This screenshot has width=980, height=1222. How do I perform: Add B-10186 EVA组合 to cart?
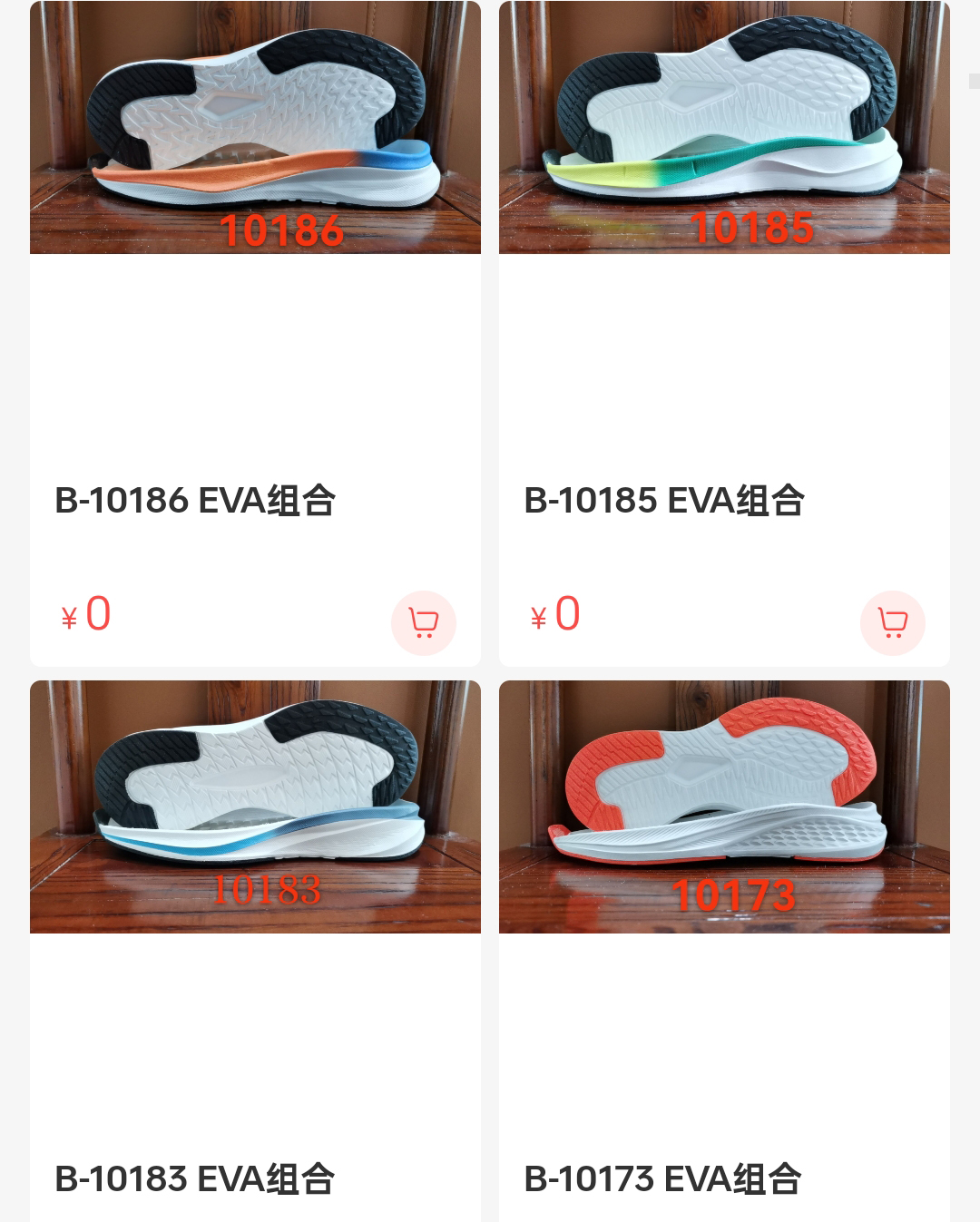pos(423,622)
